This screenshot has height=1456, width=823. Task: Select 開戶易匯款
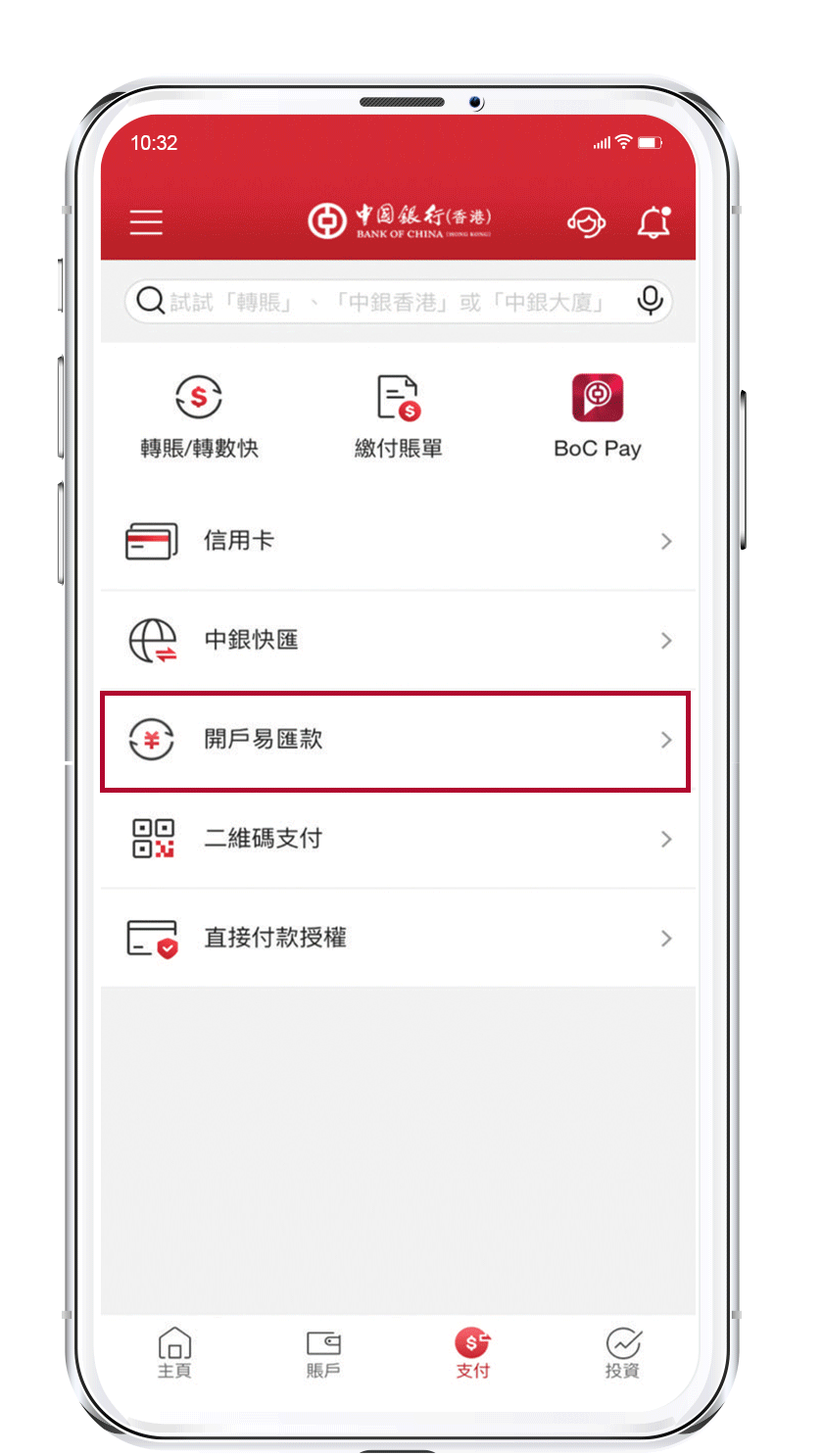coord(396,740)
